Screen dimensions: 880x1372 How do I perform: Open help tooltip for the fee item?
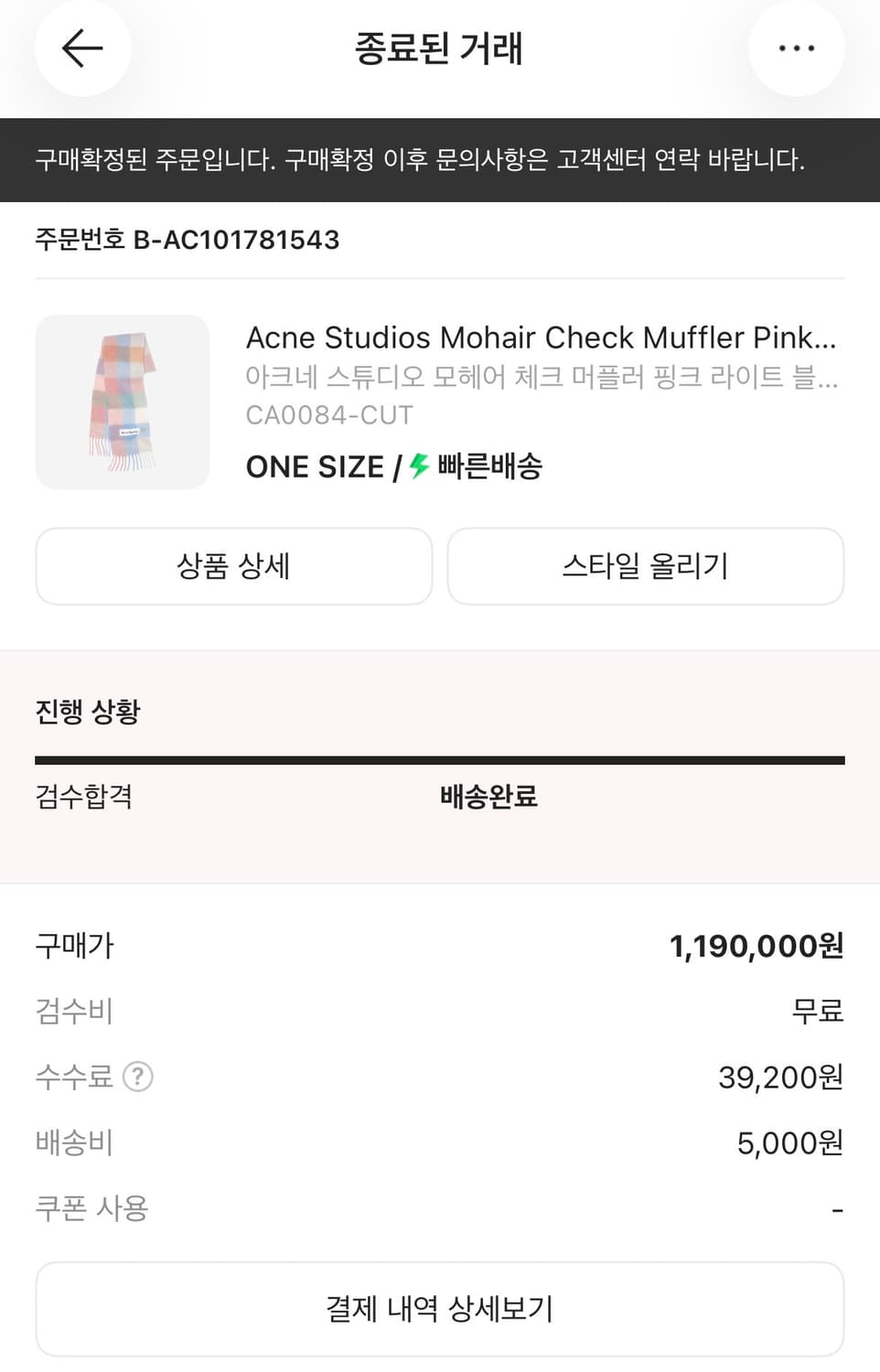point(139,1077)
